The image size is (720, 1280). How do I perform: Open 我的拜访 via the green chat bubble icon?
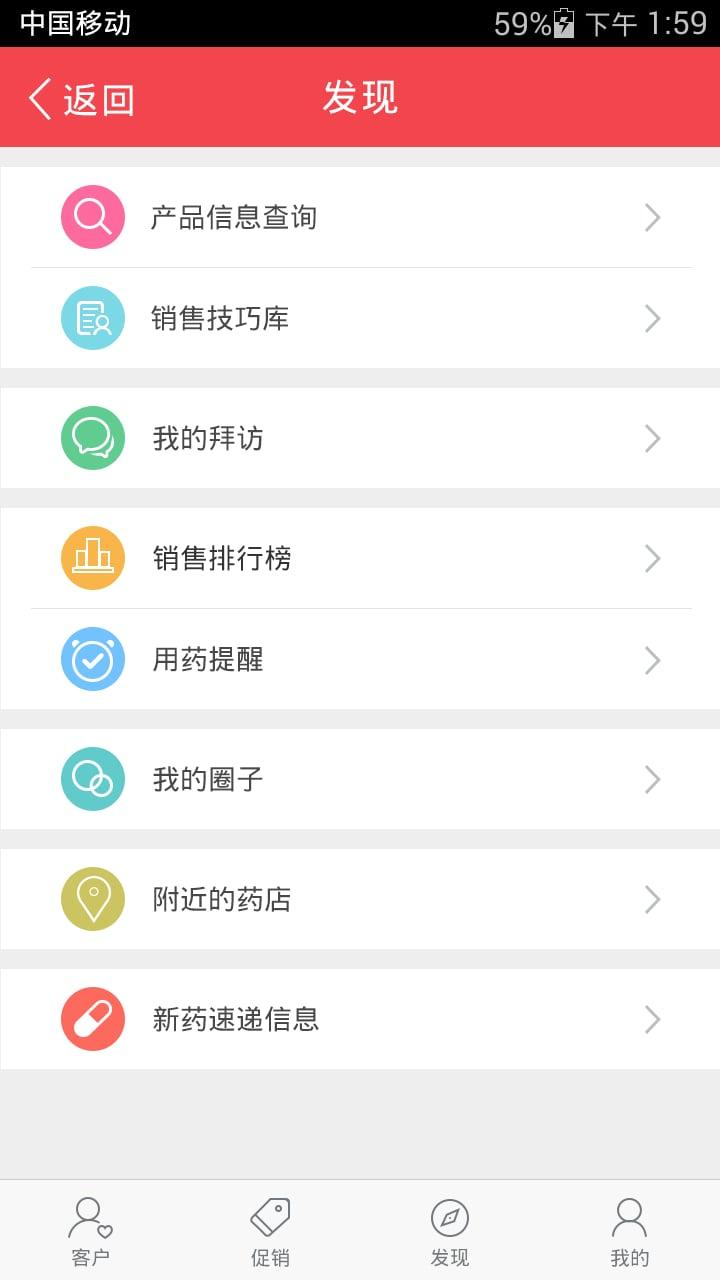click(x=92, y=438)
